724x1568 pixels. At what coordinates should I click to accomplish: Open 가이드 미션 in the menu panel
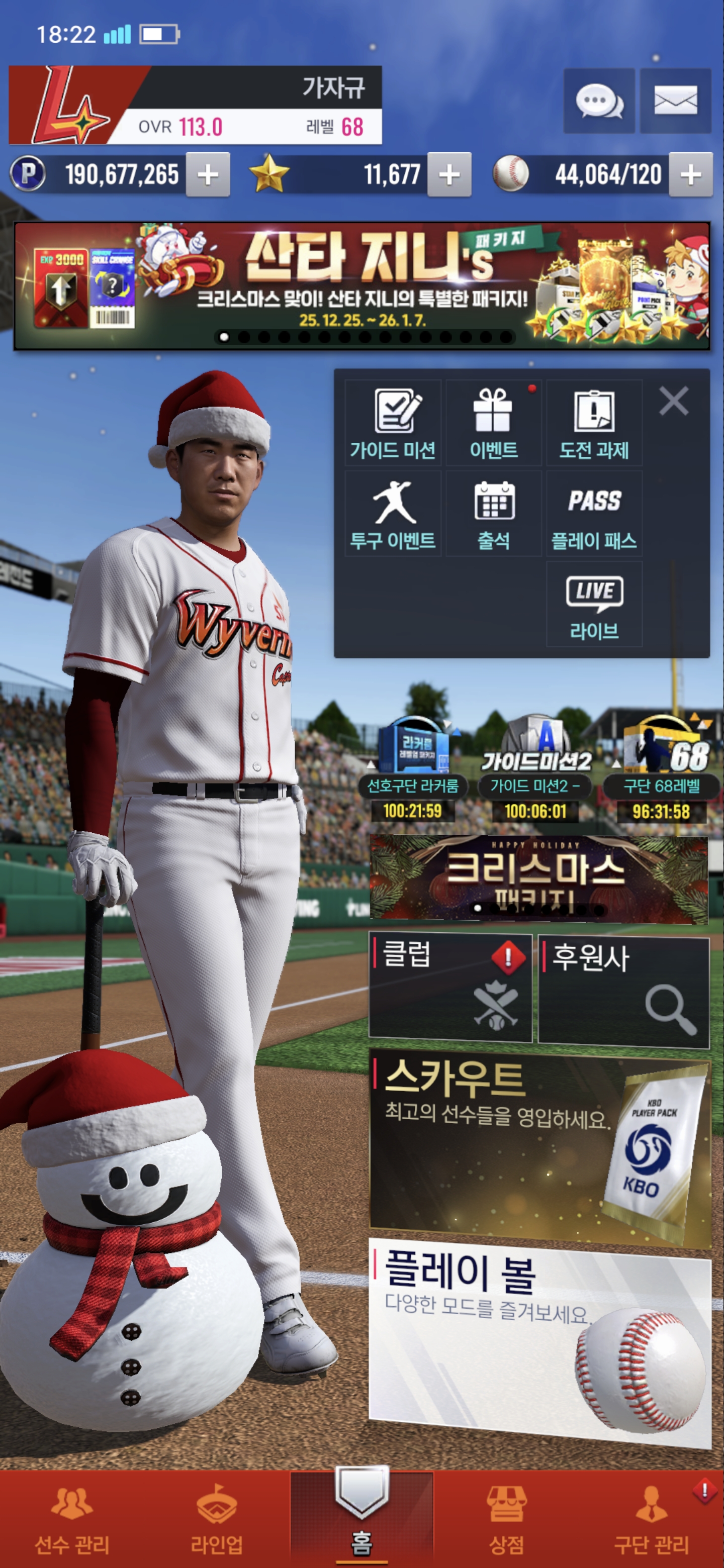393,423
